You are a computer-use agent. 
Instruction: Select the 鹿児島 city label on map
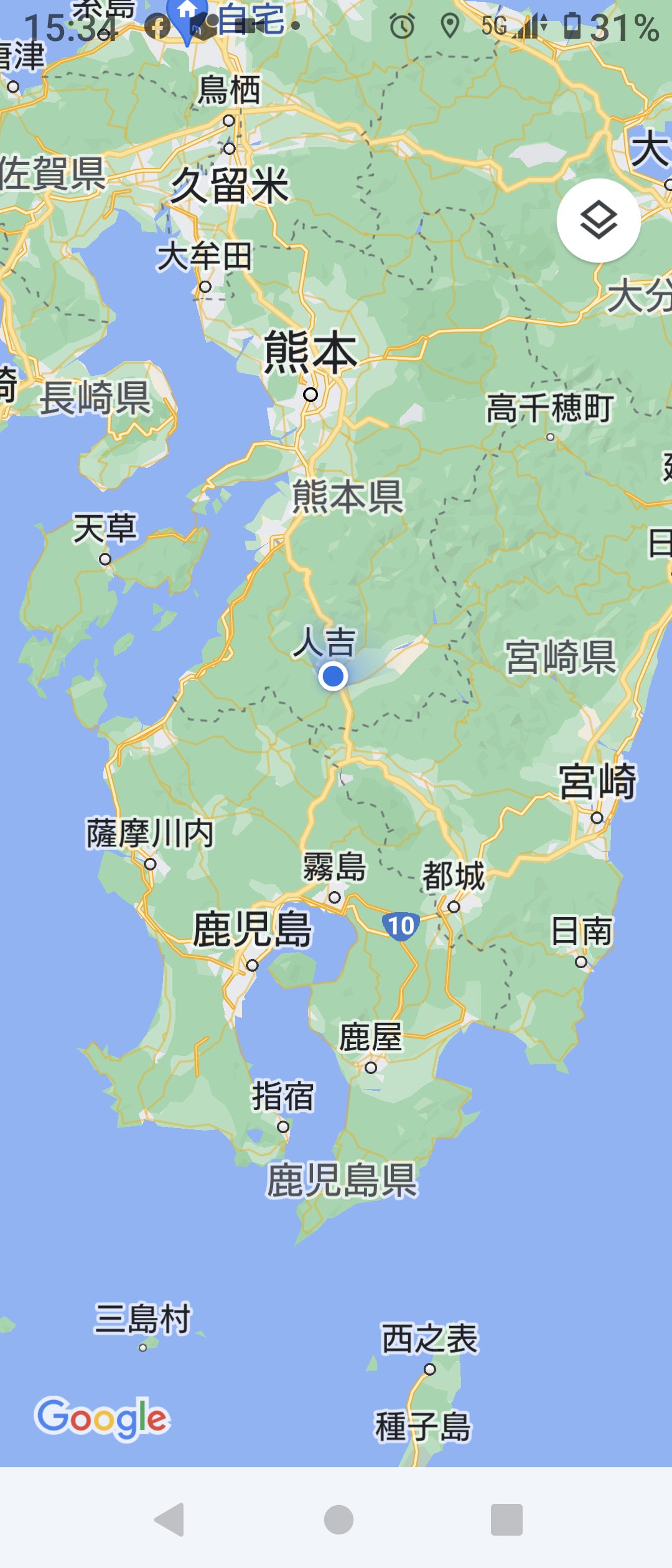pos(252,929)
